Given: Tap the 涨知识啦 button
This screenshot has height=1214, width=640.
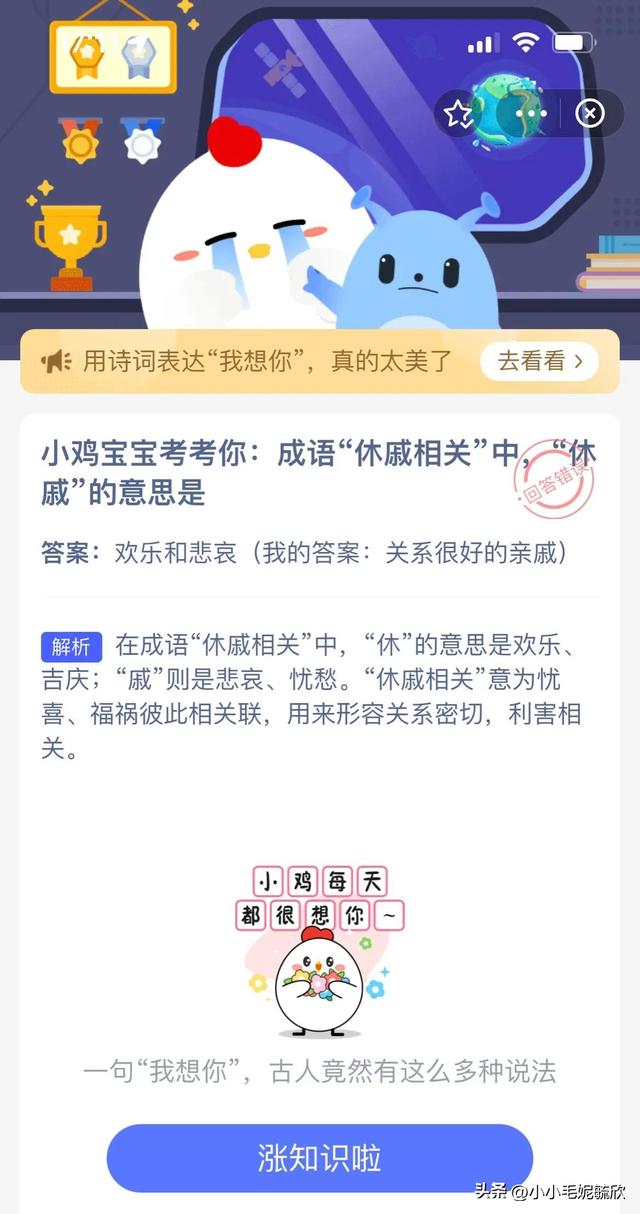Looking at the screenshot, I should click(319, 1159).
